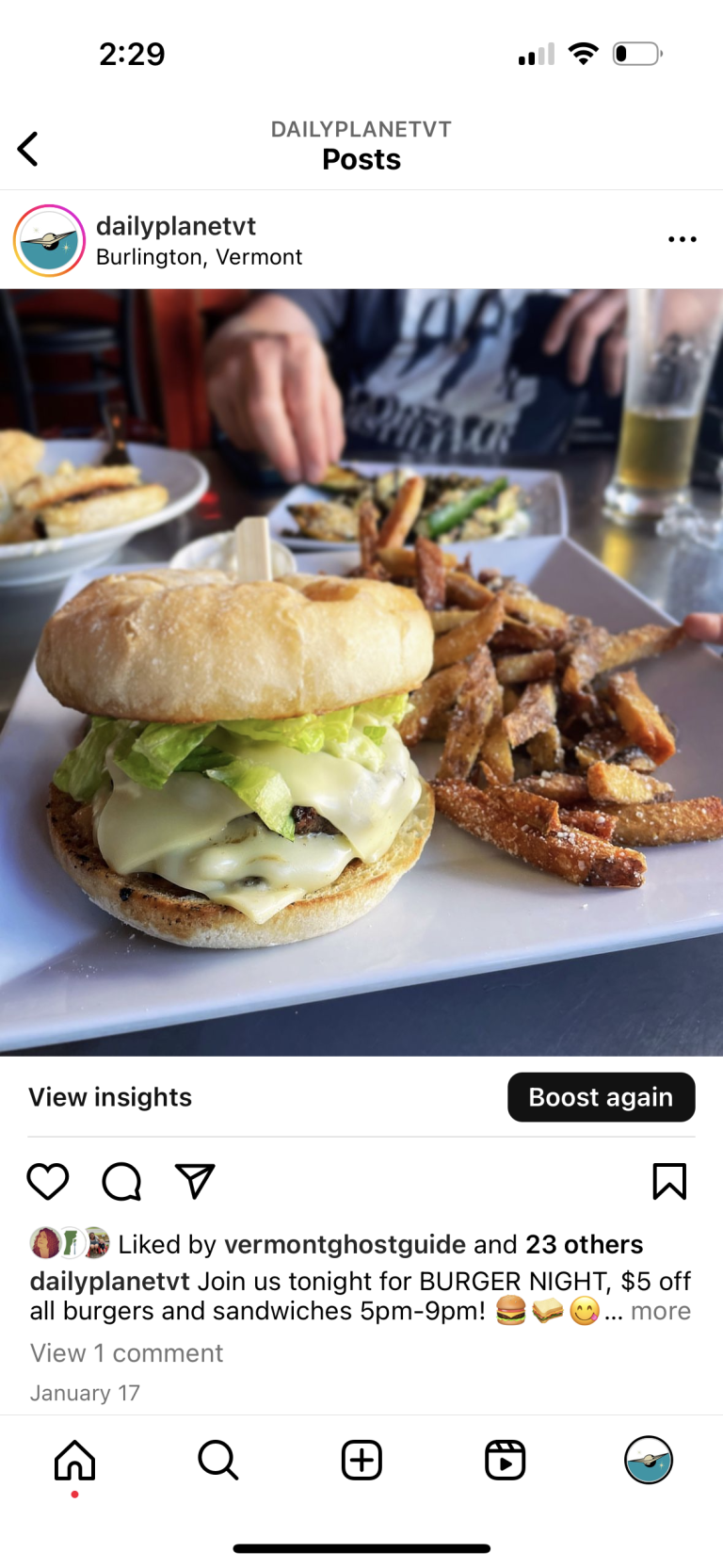
Task: Open the Search tab
Action: click(x=218, y=1461)
